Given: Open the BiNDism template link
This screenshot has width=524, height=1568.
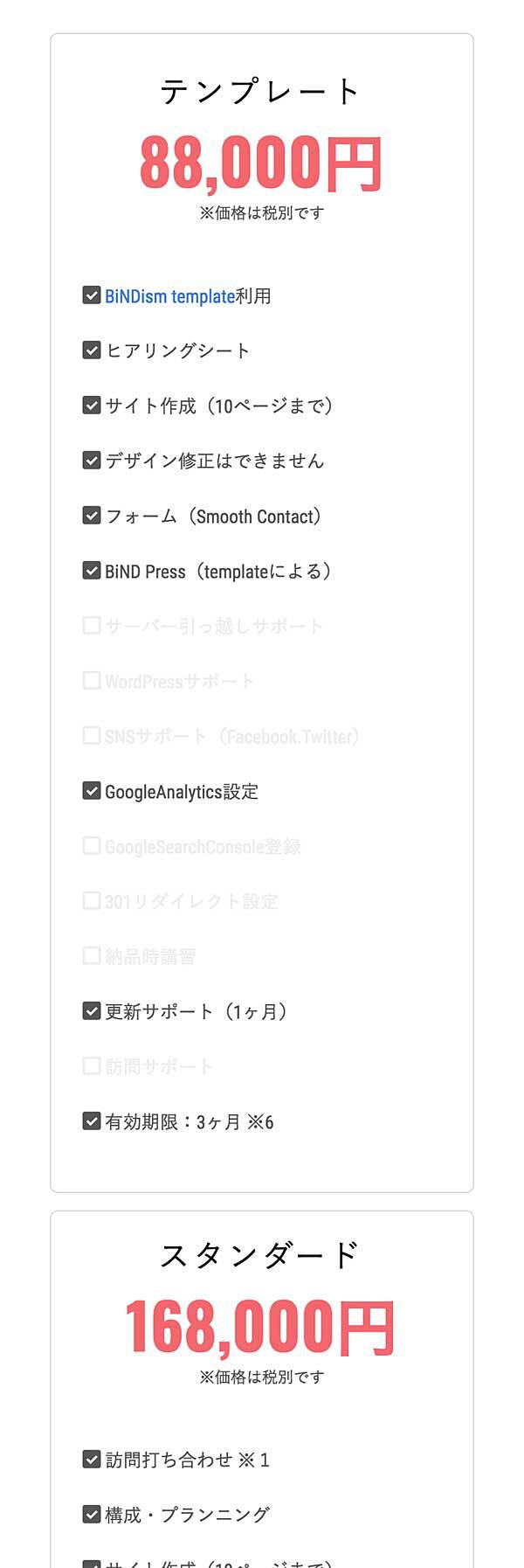Looking at the screenshot, I should 169,296.
